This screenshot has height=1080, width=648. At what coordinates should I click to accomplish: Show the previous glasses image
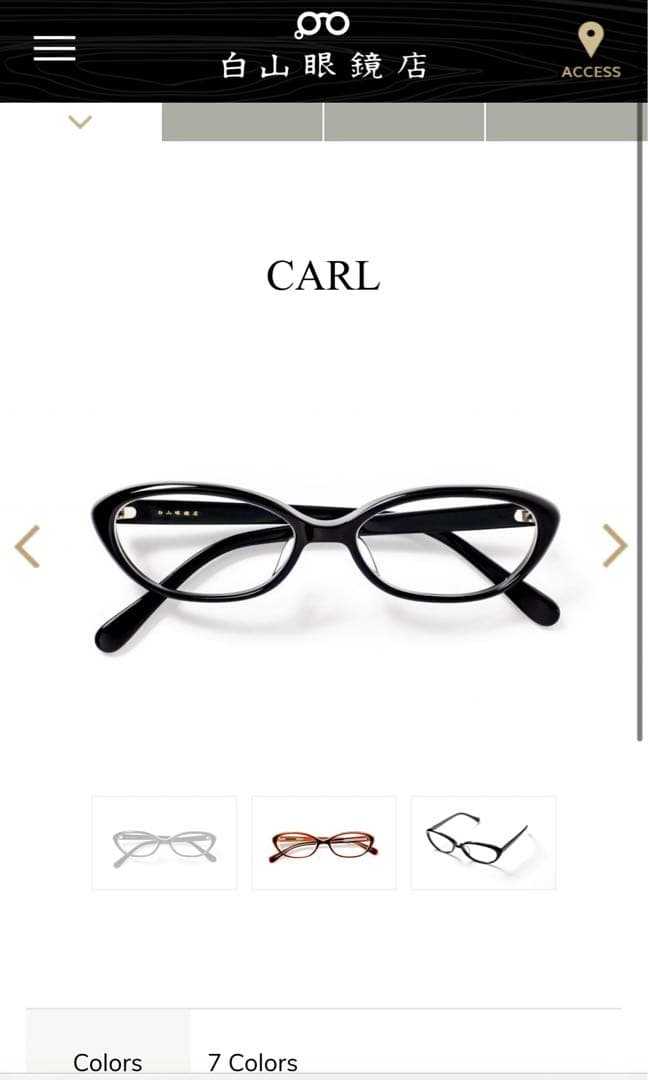click(27, 546)
